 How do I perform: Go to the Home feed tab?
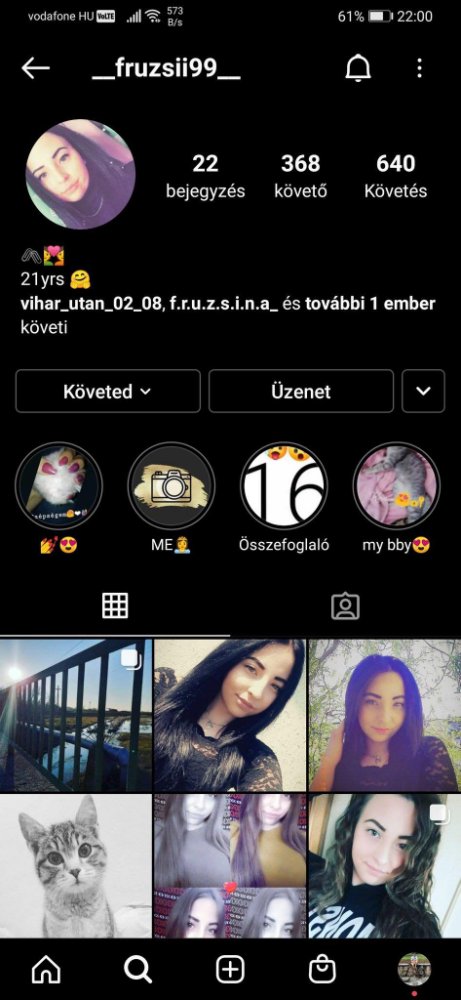46,970
